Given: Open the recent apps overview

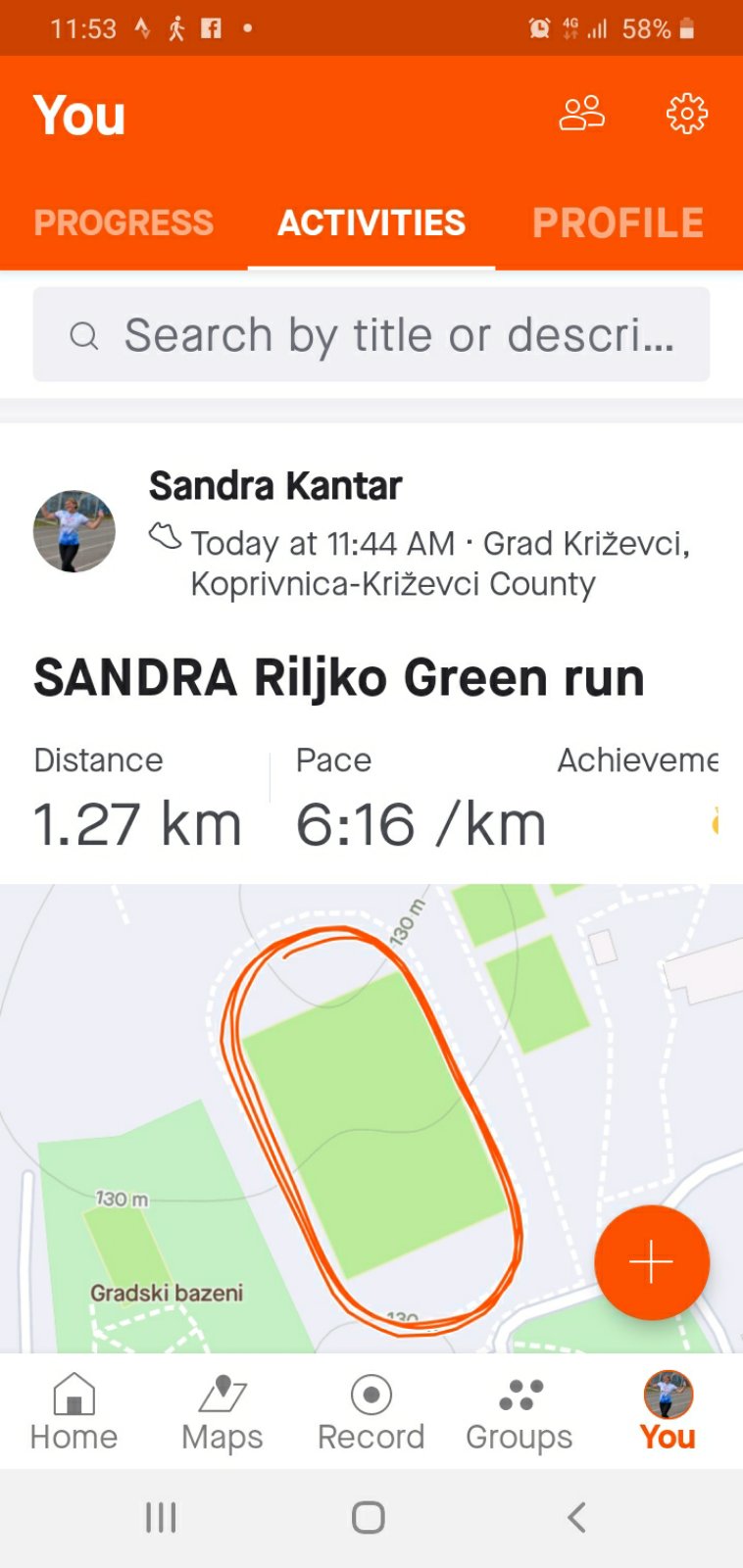Looking at the screenshot, I should 161,1517.
